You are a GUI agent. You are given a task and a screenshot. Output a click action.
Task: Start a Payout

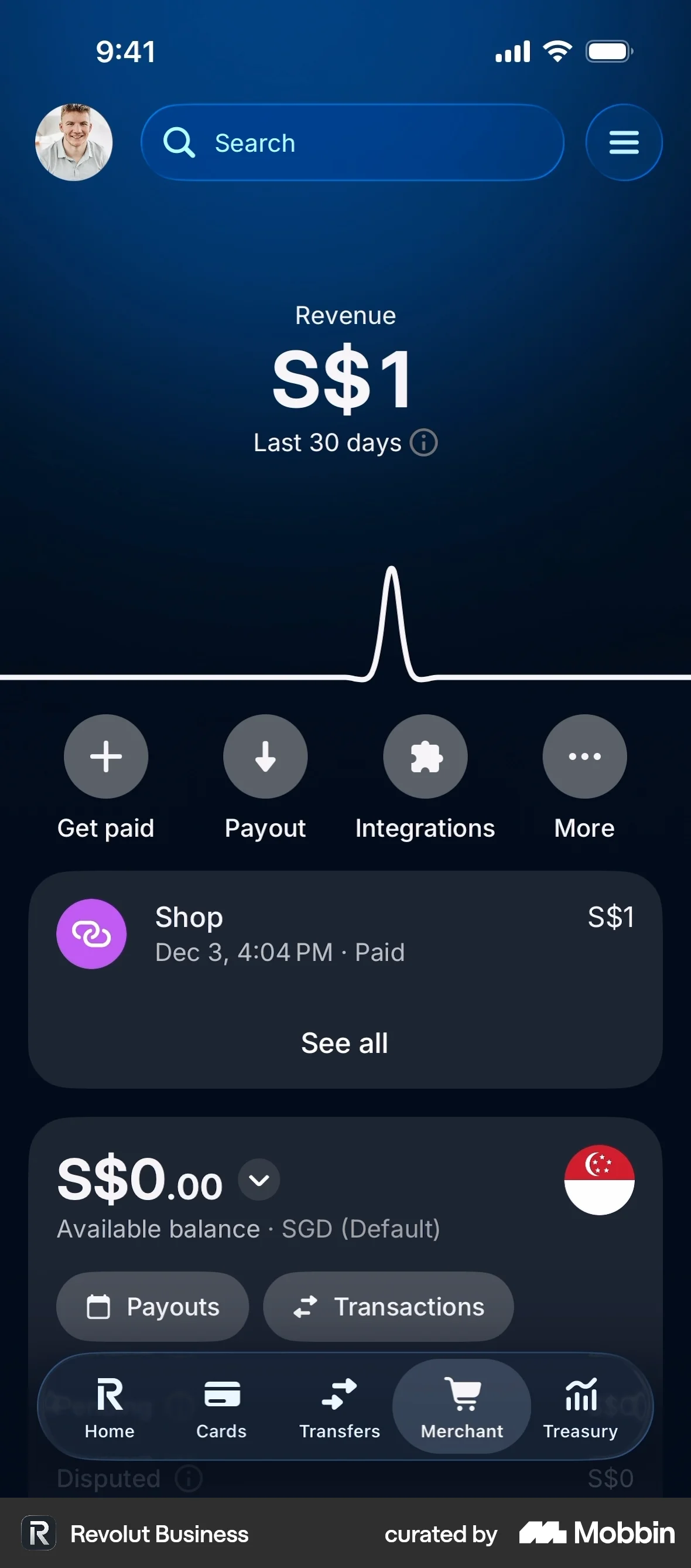click(265, 756)
